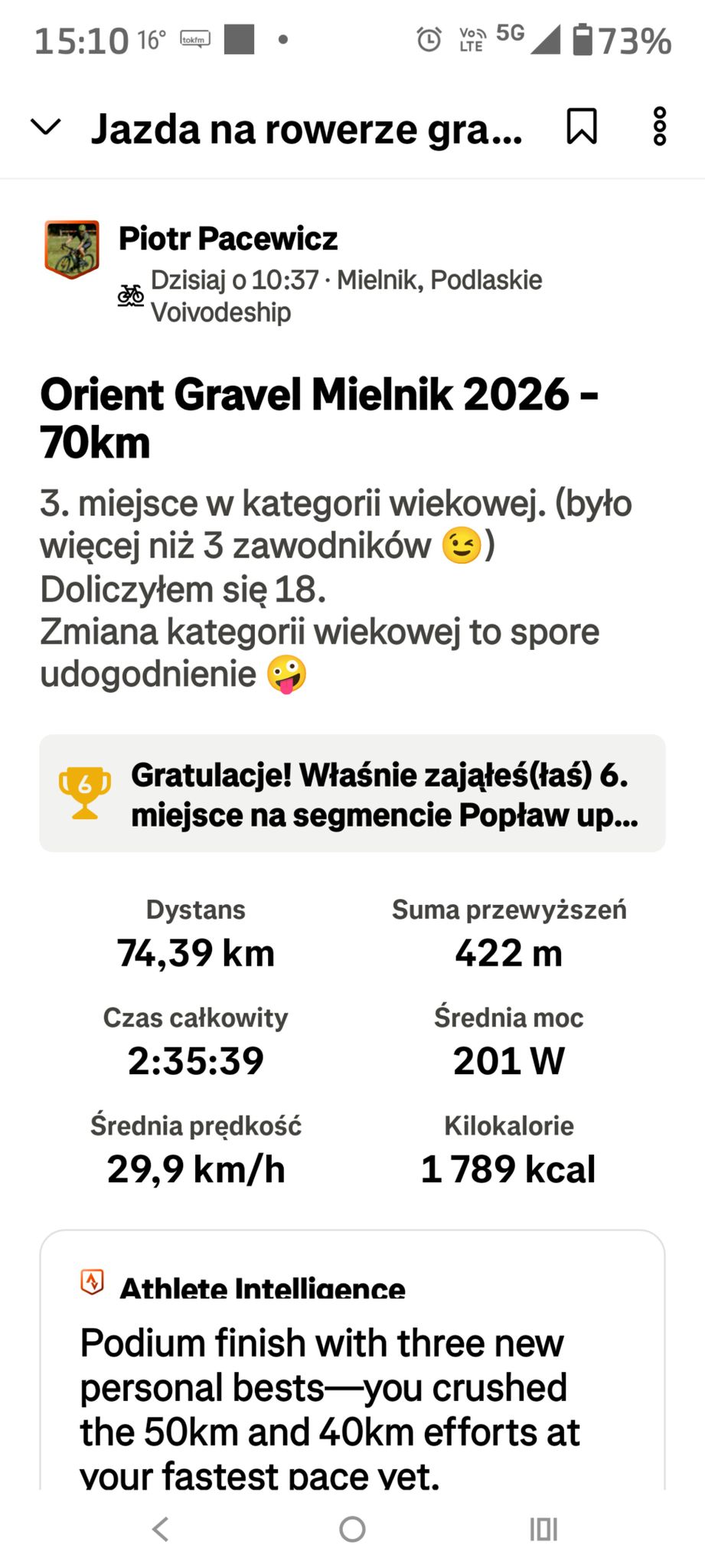Open Piotr Pacewicz's athlete name

228,239
